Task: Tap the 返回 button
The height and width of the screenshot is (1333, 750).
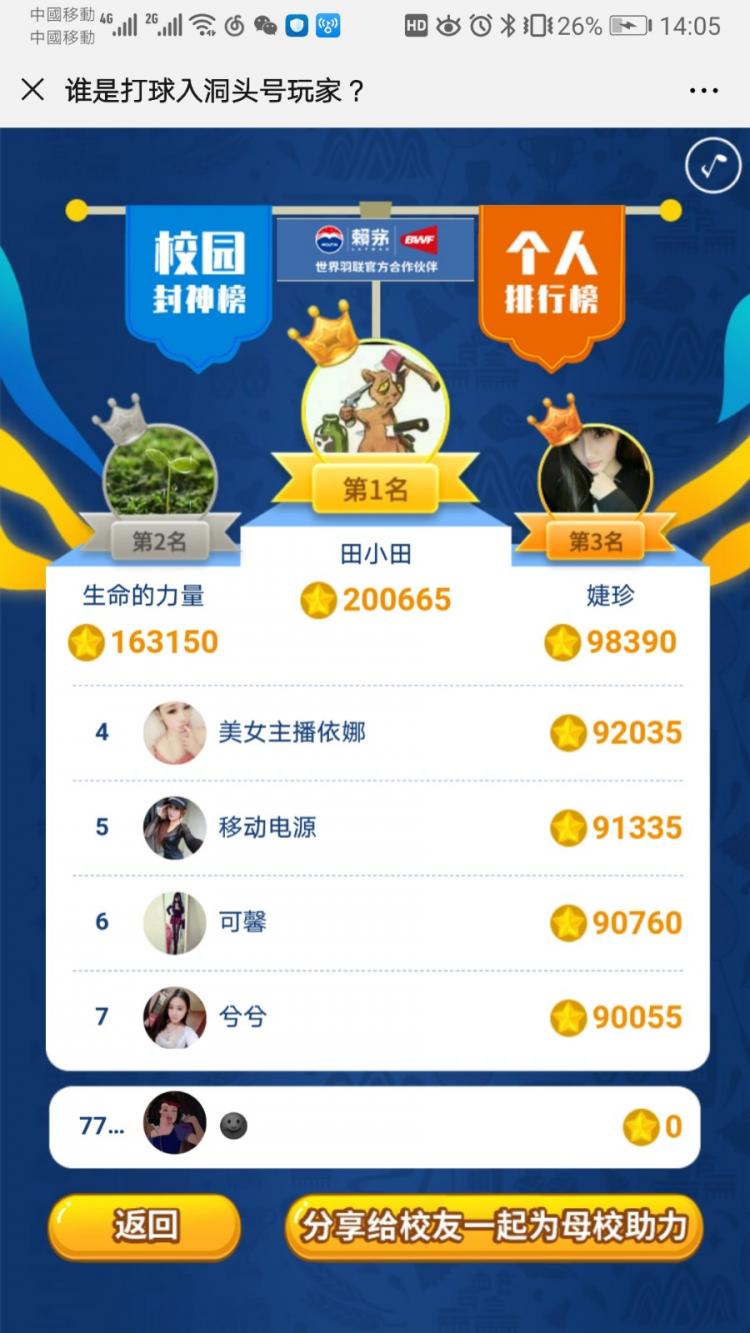Action: pyautogui.click(x=145, y=1226)
